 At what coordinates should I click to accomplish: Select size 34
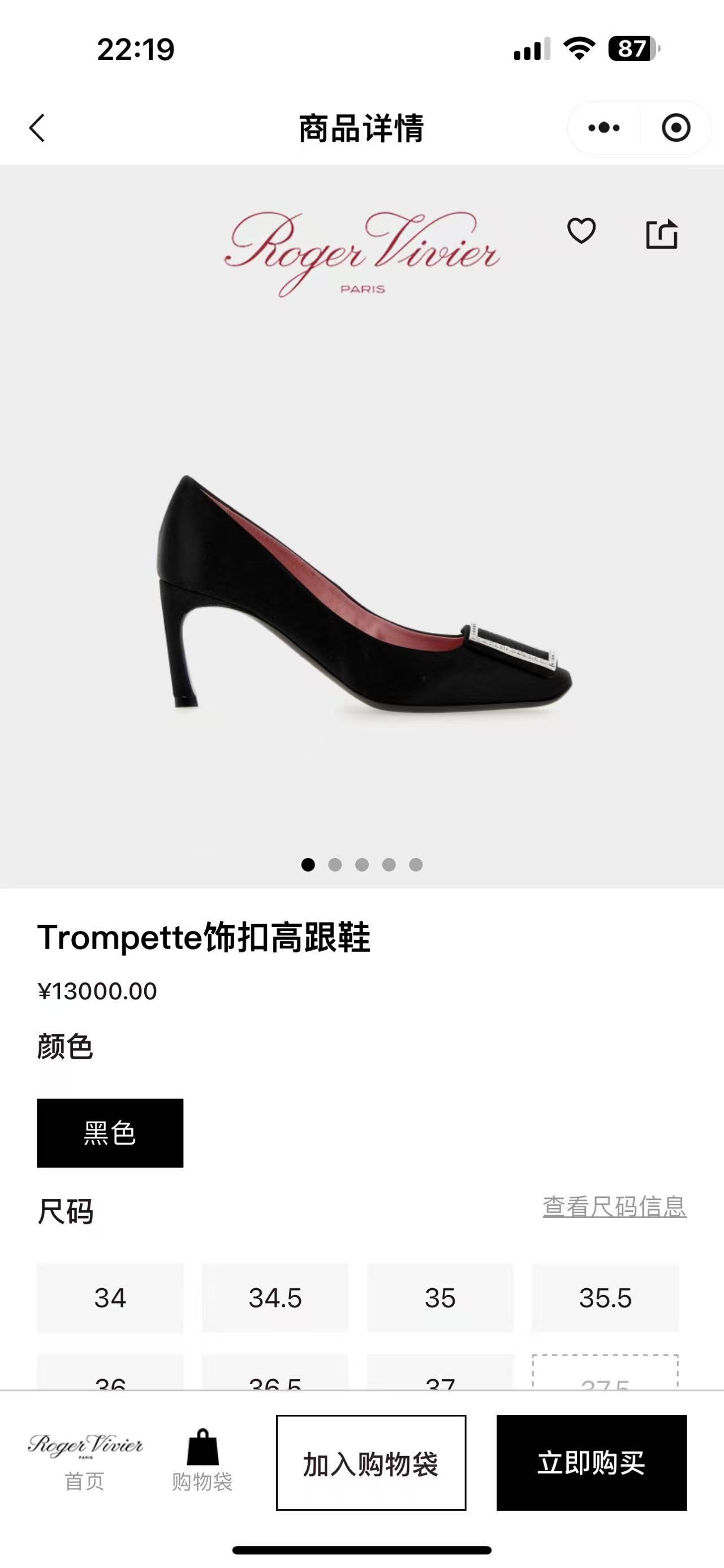110,1298
